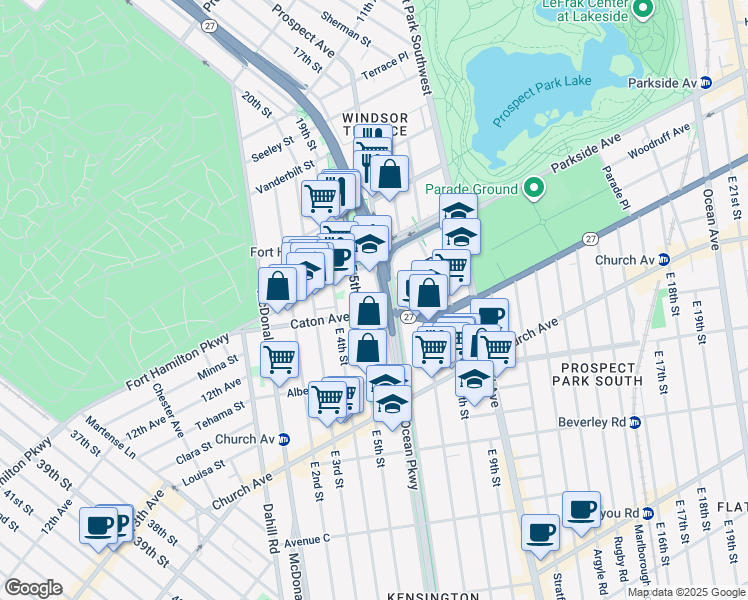
Task: Tap the grocery cart marker near Vanderbilt St
Action: [321, 202]
